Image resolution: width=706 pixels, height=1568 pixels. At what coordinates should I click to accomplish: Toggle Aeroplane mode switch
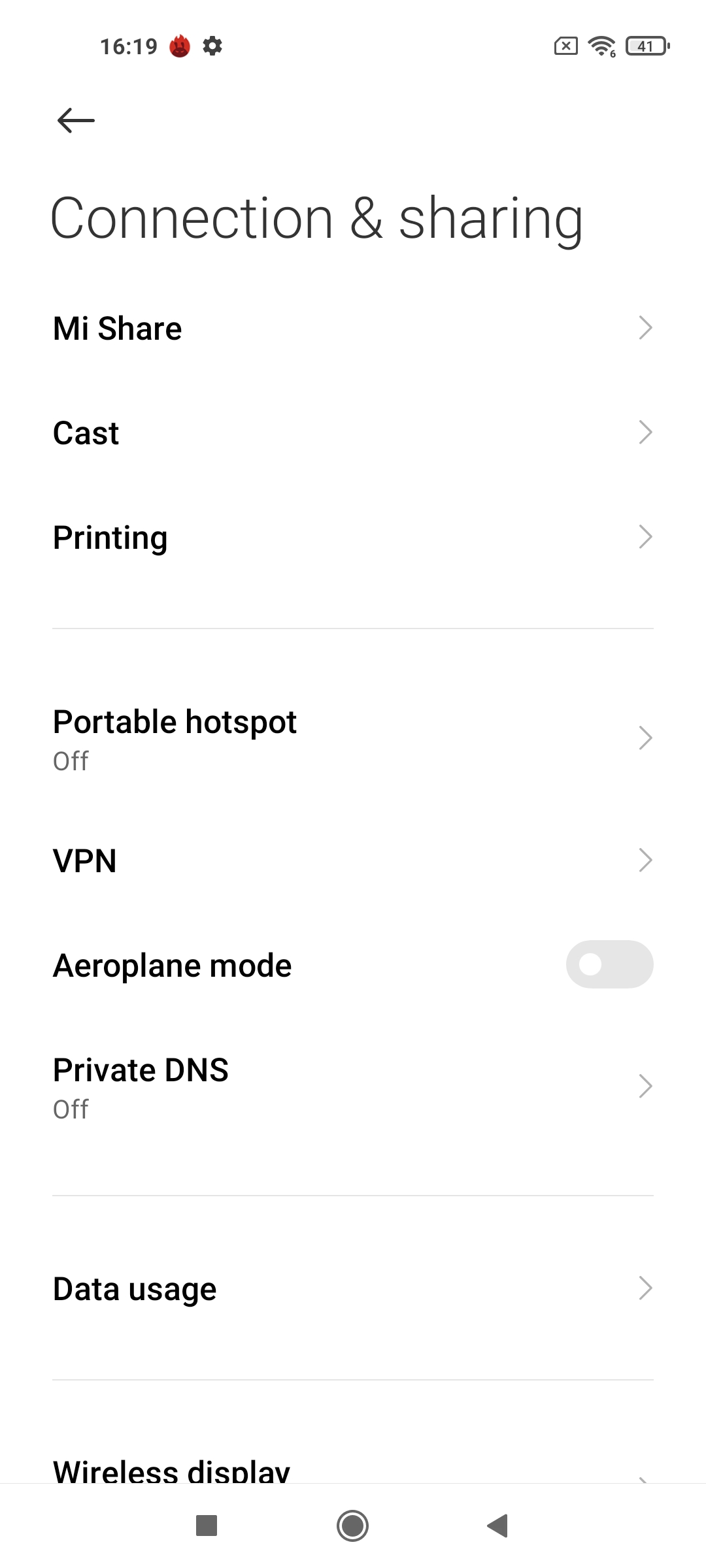pyautogui.click(x=609, y=964)
